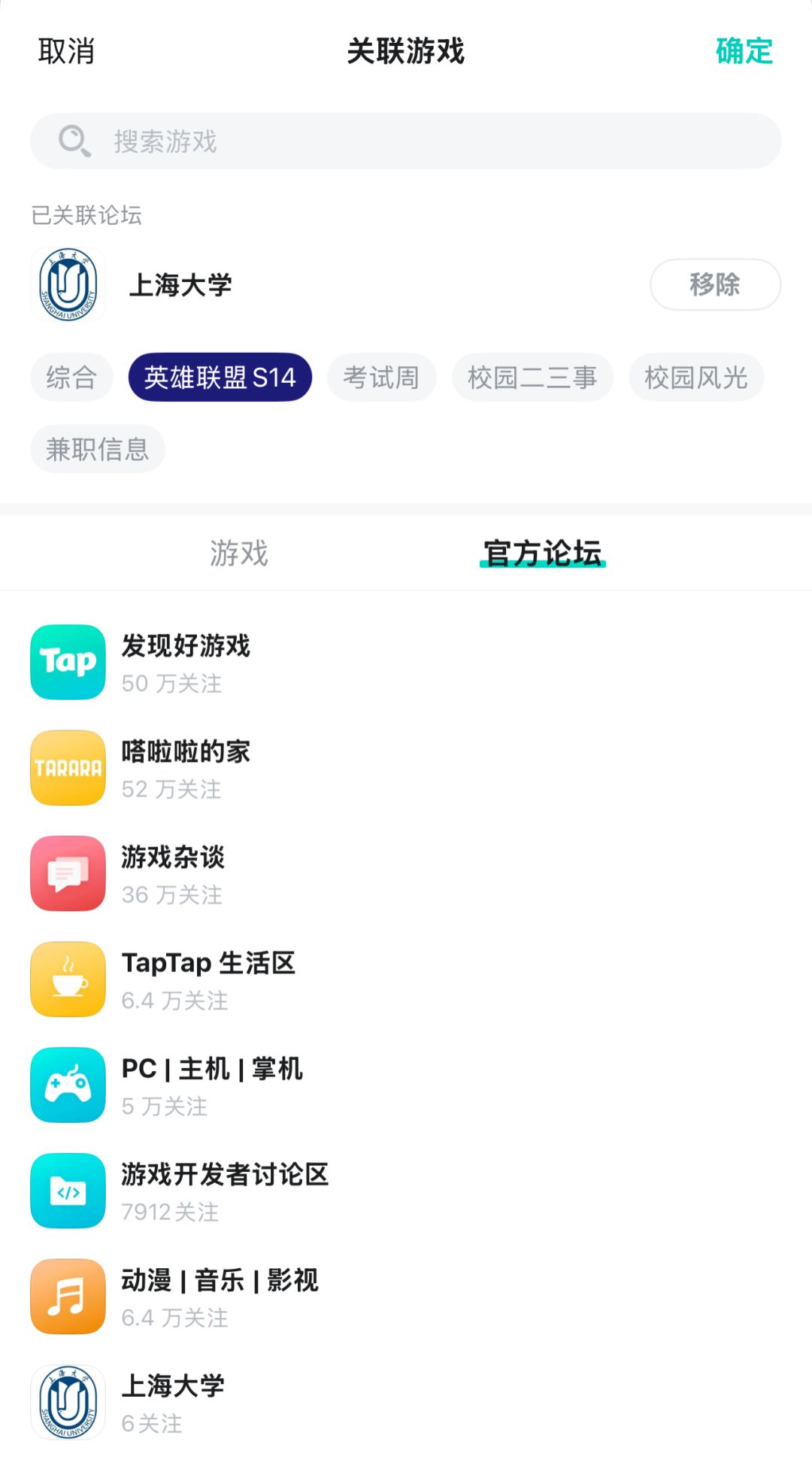The width and height of the screenshot is (812, 1481).
Task: Select the 上海大学 logo in 已关联论坛
Action: (x=67, y=285)
